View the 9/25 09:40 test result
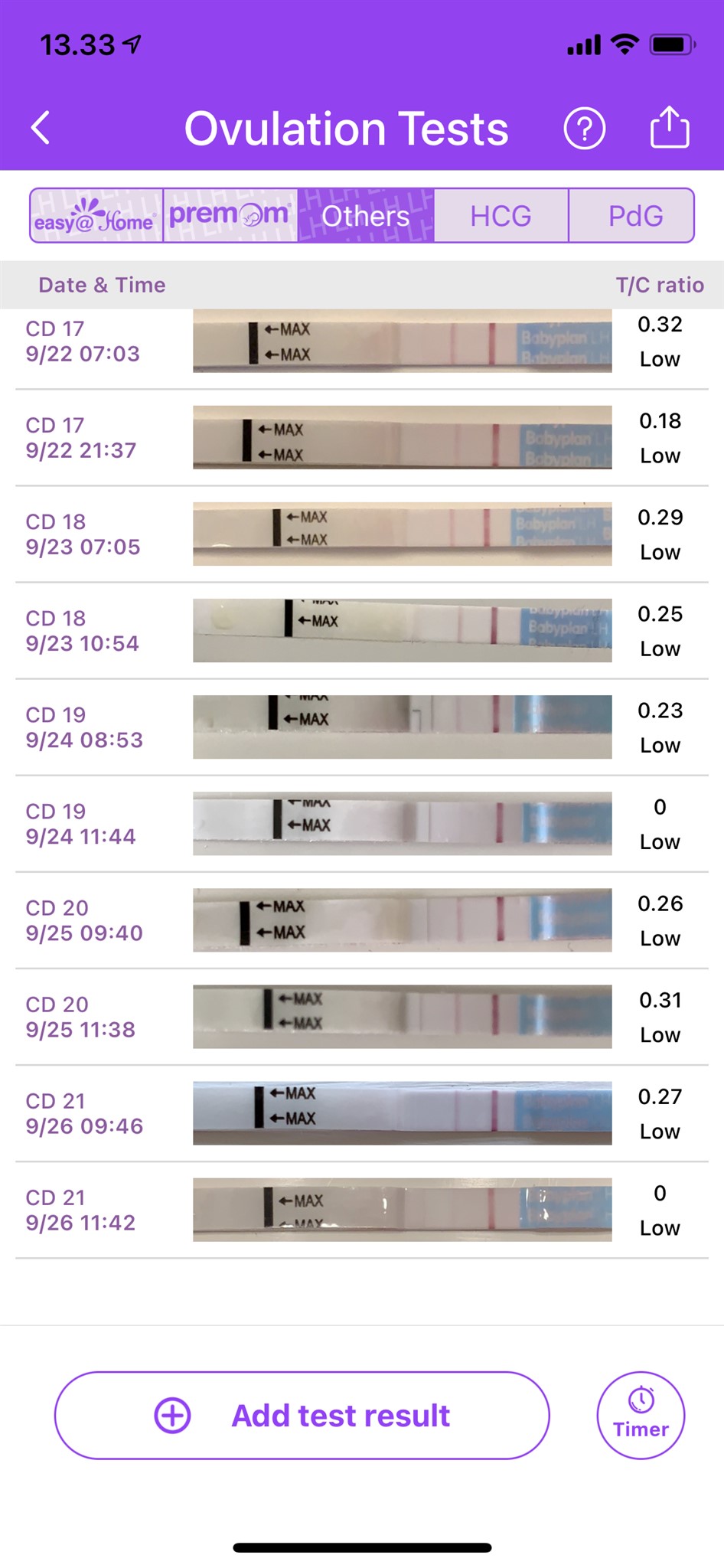The width and height of the screenshot is (724, 1568). [x=361, y=920]
